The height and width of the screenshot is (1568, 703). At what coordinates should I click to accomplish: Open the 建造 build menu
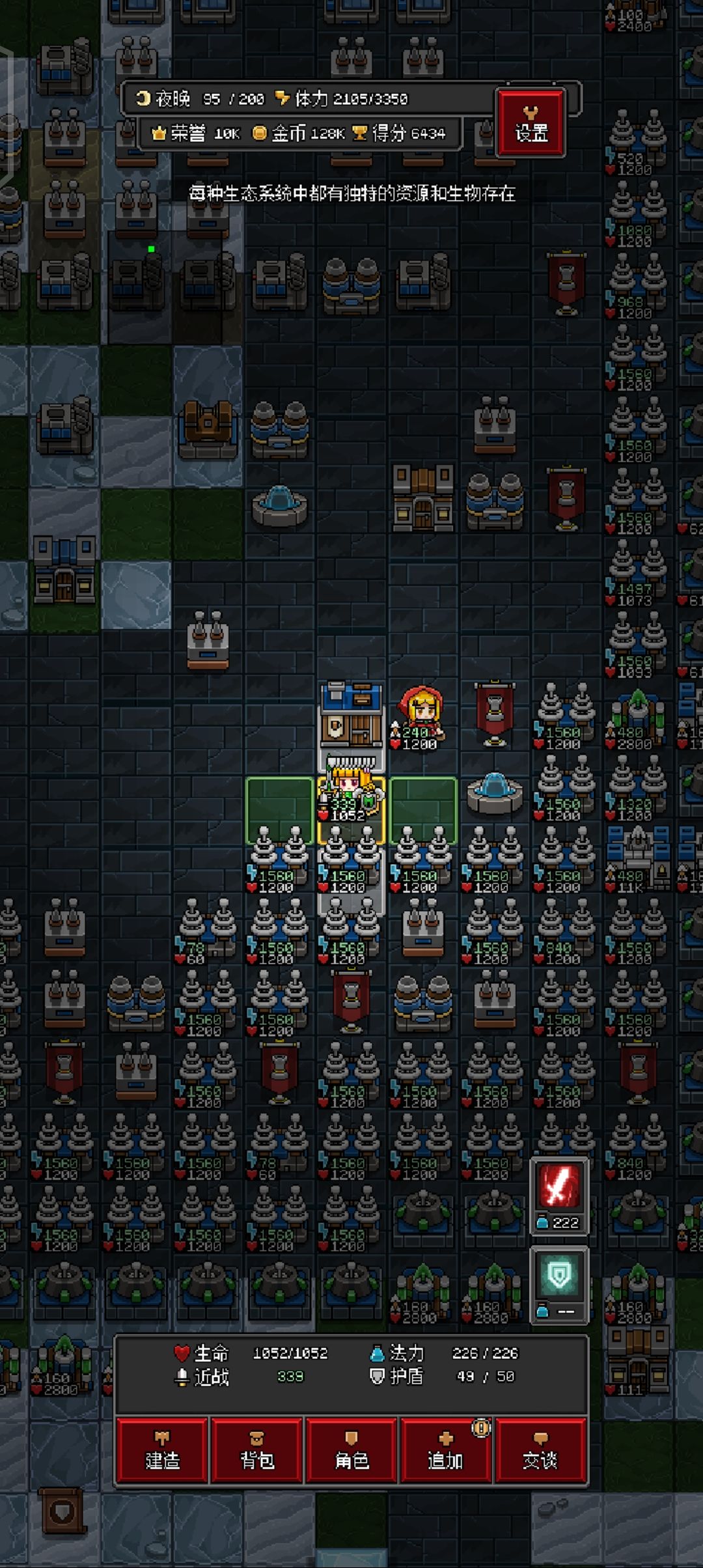pyautogui.click(x=162, y=1450)
